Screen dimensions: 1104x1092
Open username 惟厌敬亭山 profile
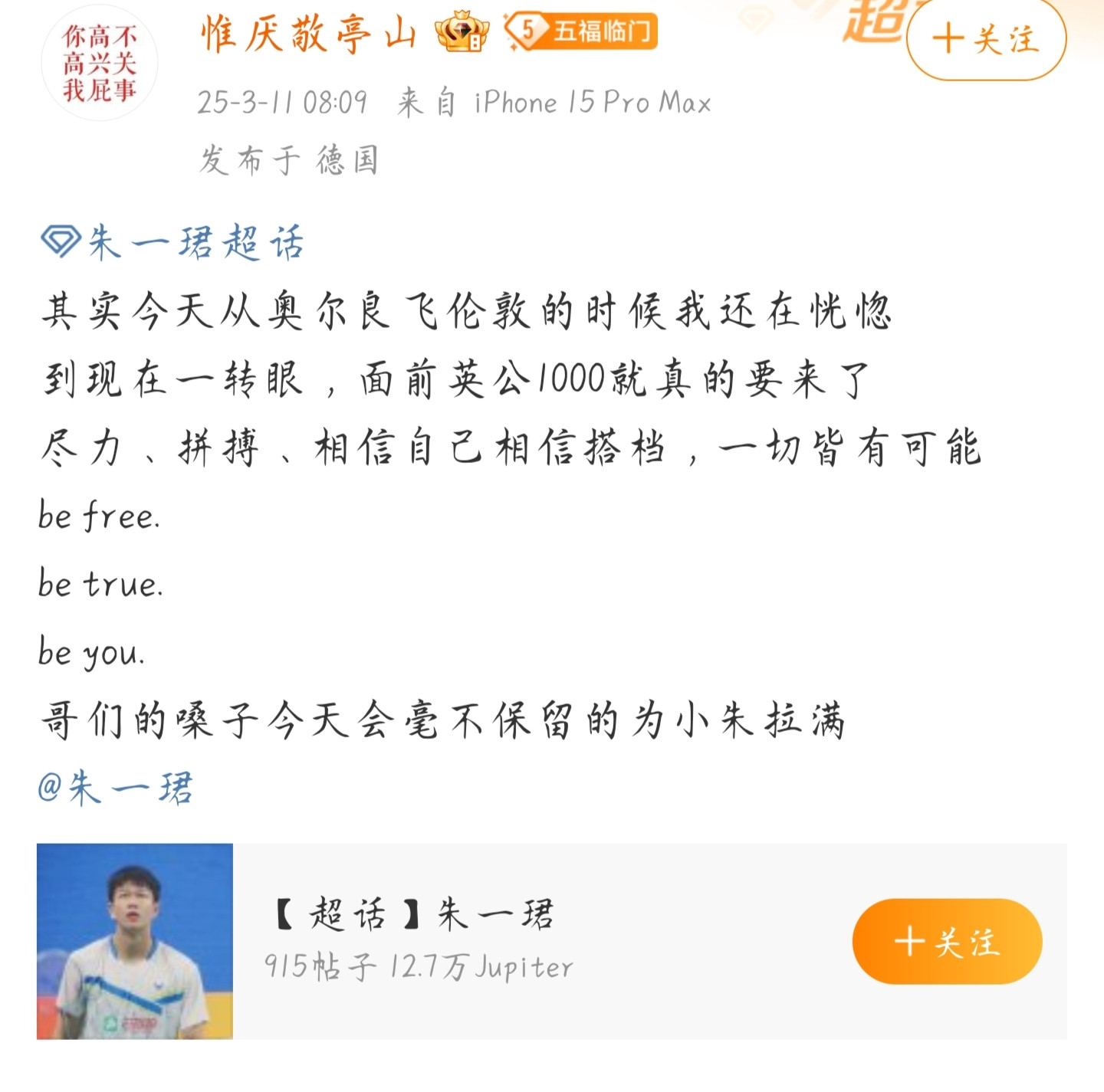(x=309, y=34)
